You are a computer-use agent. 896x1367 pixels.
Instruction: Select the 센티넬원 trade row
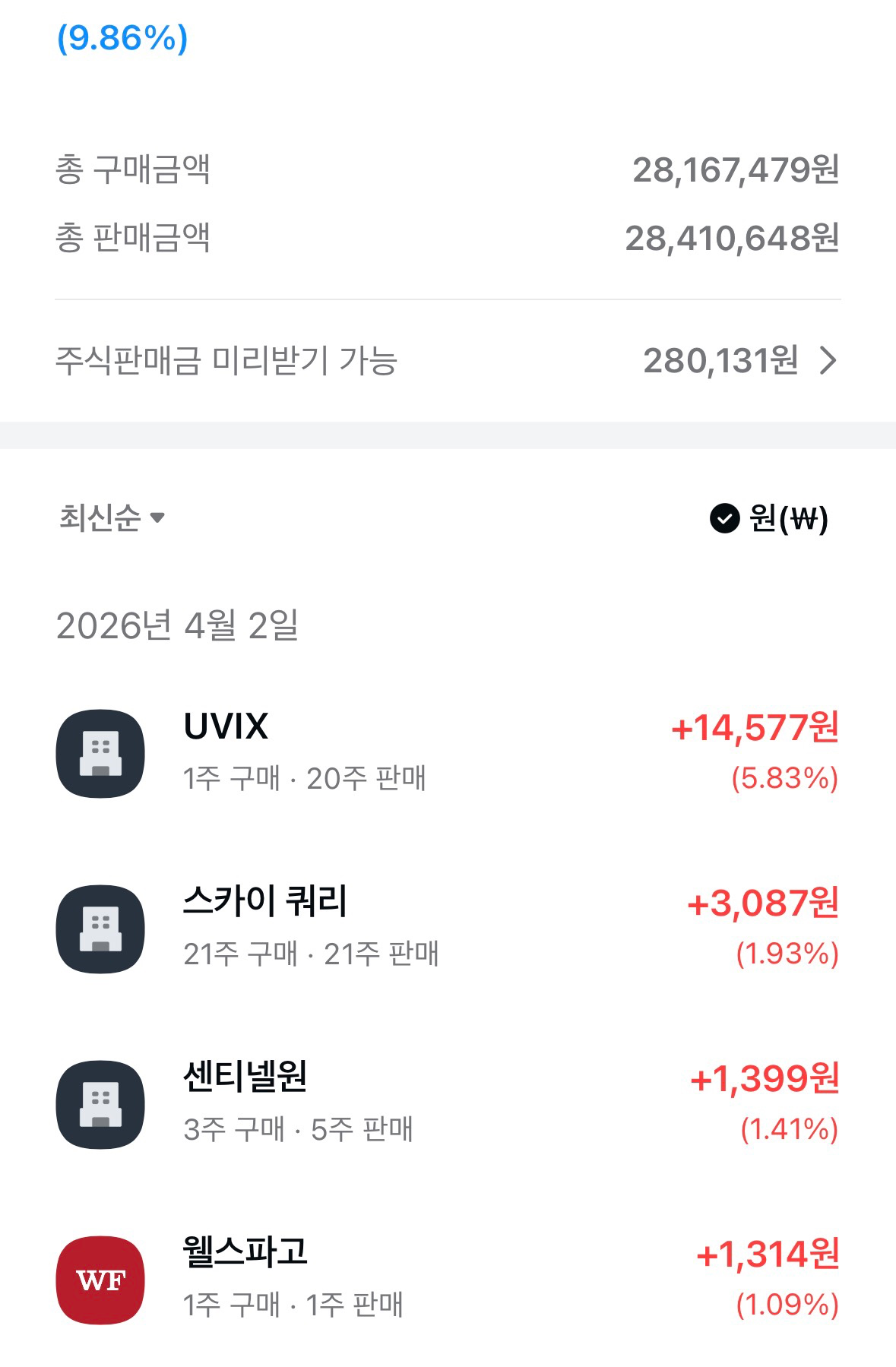coord(447,1103)
